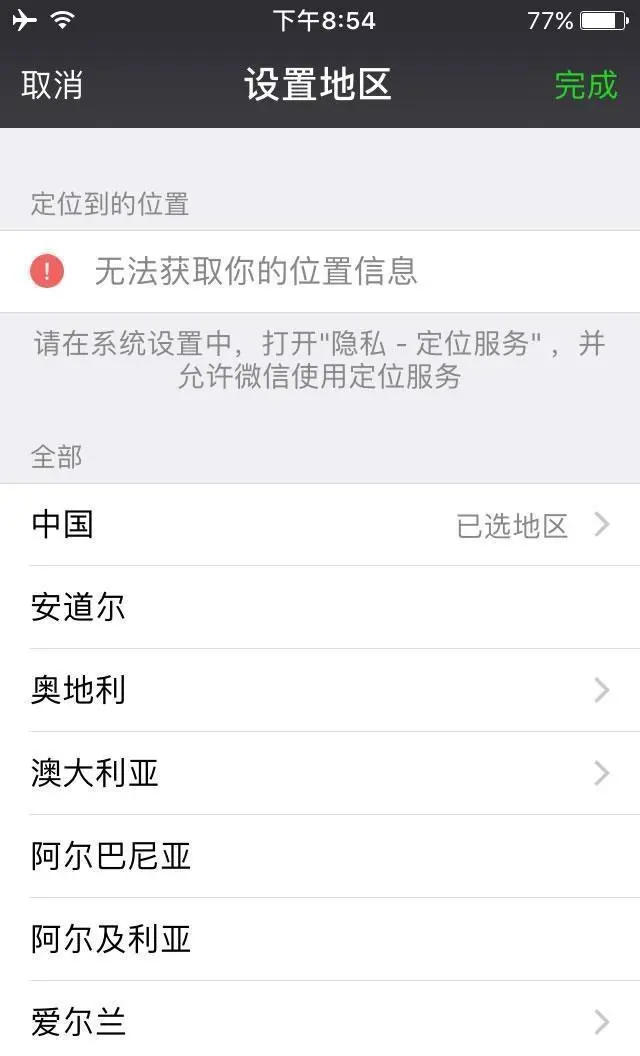640x1056 pixels.
Task: Choose 阿尔及利亚 from the list
Action: [x=320, y=939]
